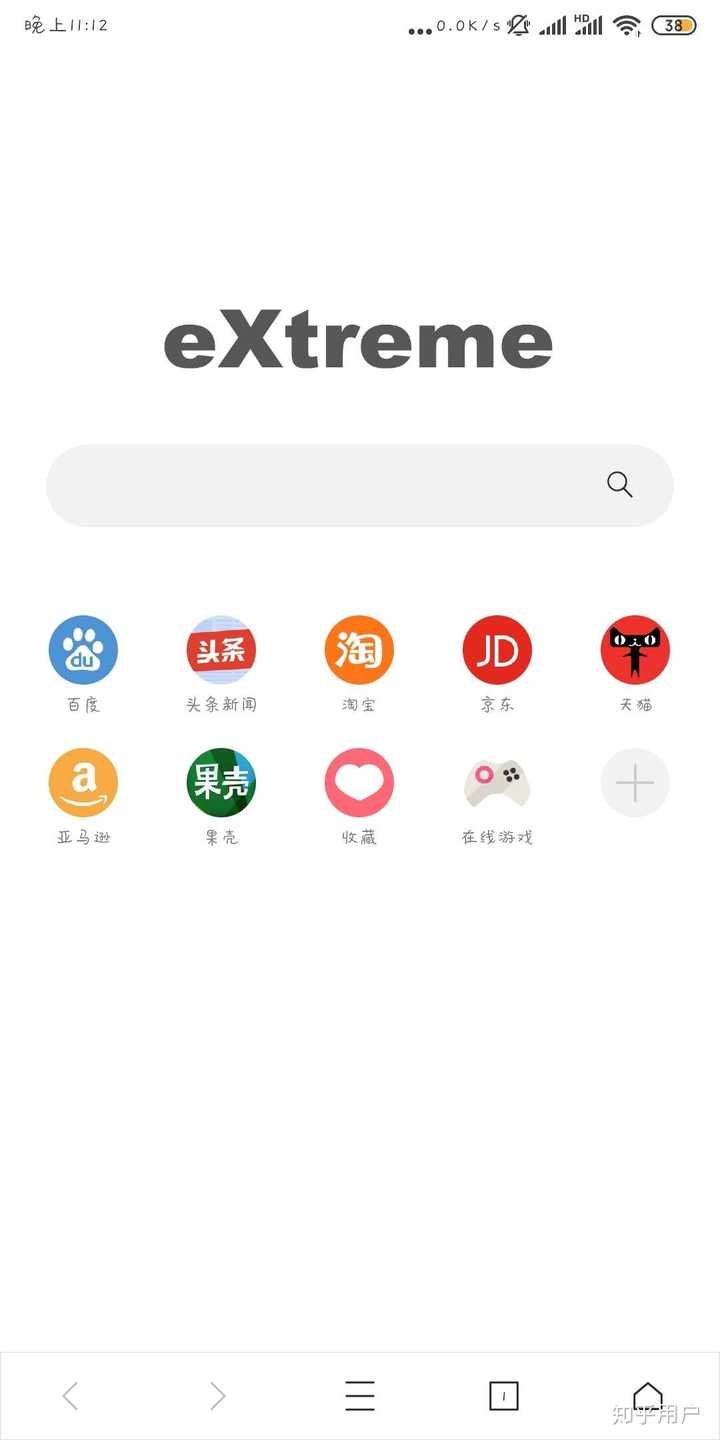Tap the search box under eXtreme
The width and height of the screenshot is (720, 1440).
point(320,486)
